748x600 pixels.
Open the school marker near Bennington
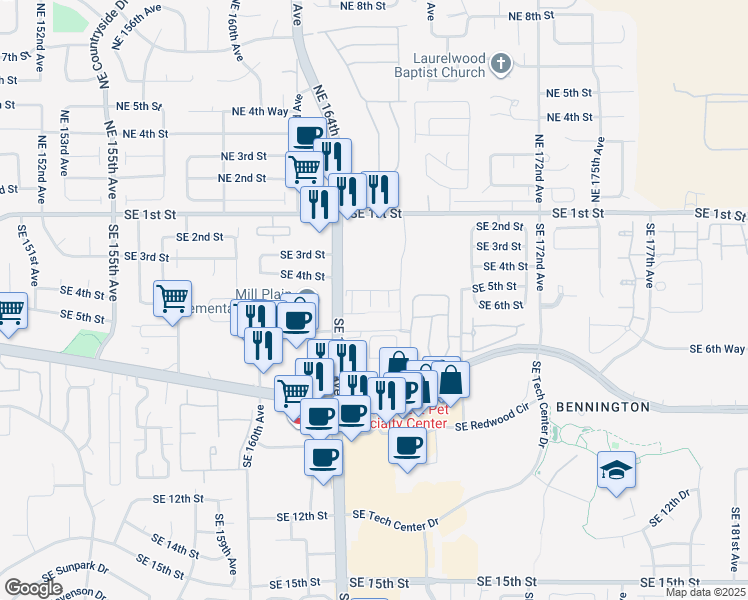[616, 470]
